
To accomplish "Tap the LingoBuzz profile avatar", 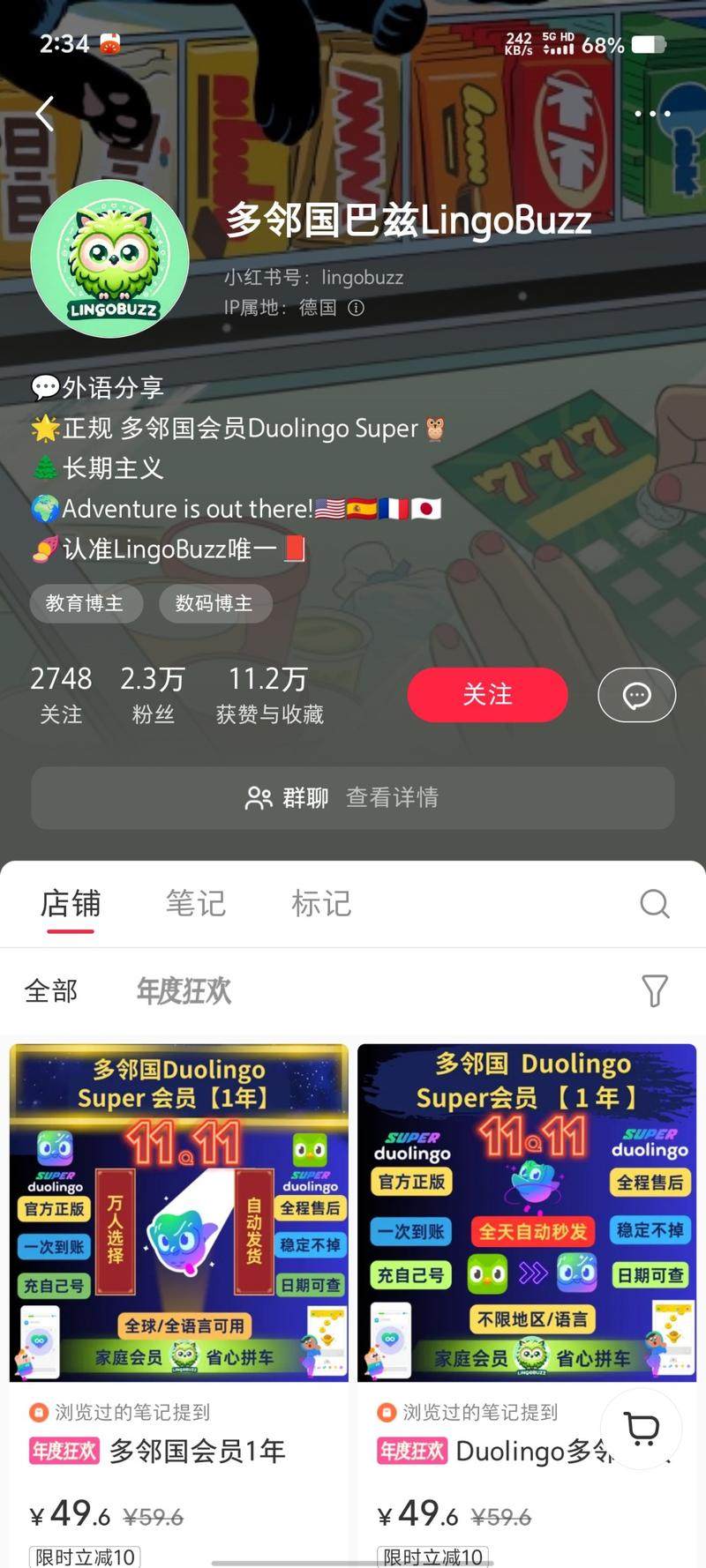I will pos(110,259).
